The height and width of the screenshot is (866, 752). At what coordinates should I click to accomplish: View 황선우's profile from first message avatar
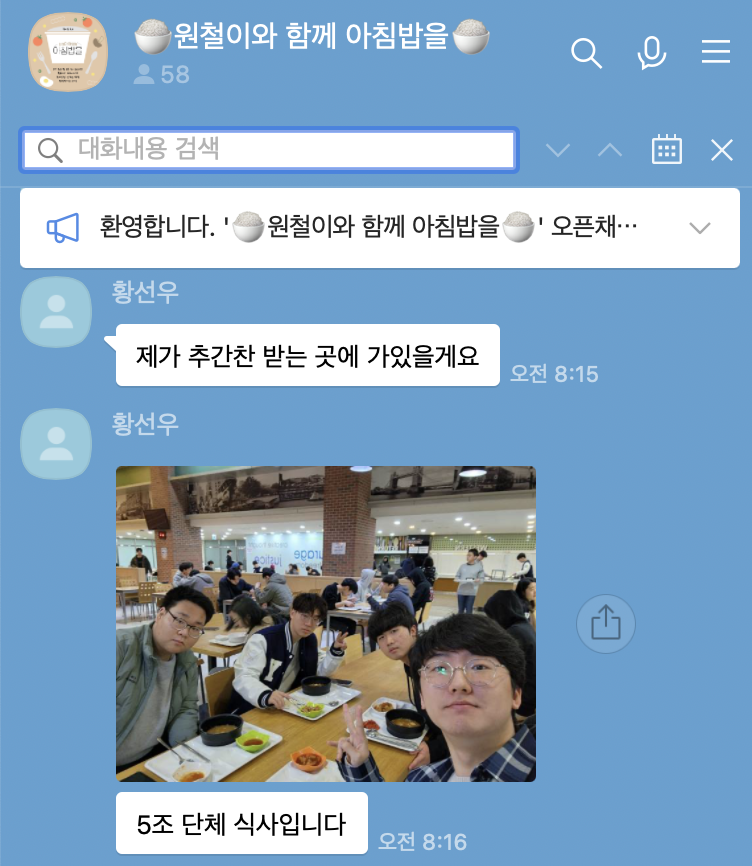tap(57, 312)
